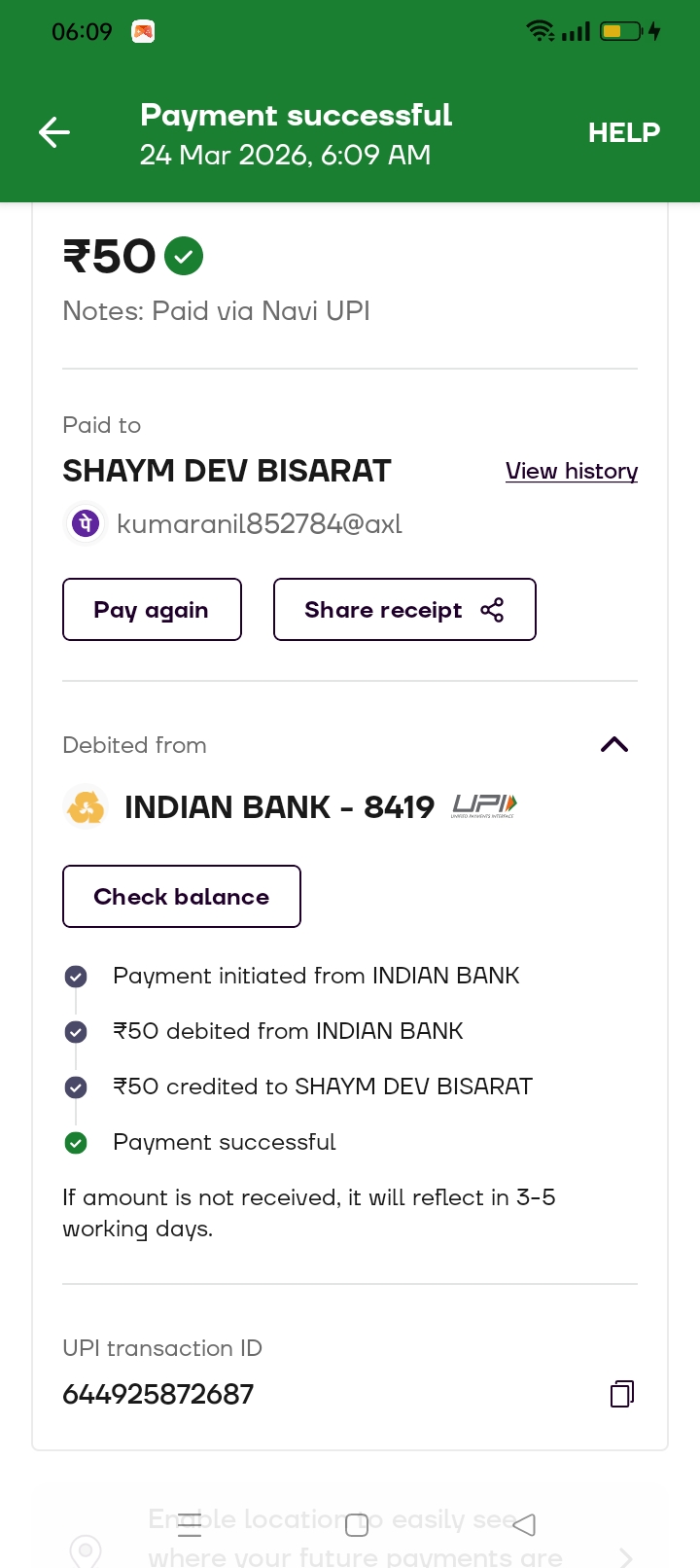Check balance of Indian Bank account
The height and width of the screenshot is (1568, 700).
click(182, 897)
